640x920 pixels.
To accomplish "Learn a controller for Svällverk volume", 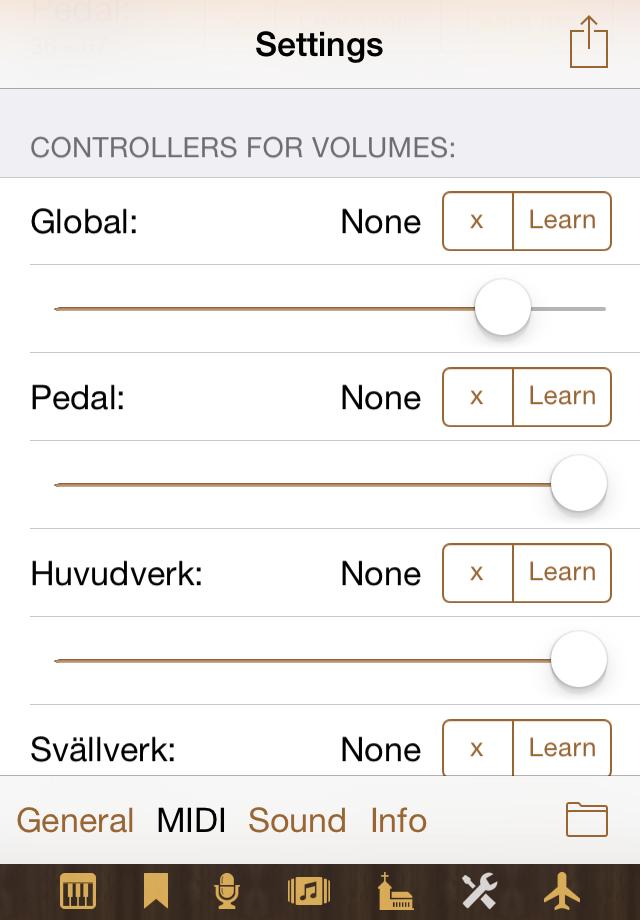I will [x=562, y=748].
